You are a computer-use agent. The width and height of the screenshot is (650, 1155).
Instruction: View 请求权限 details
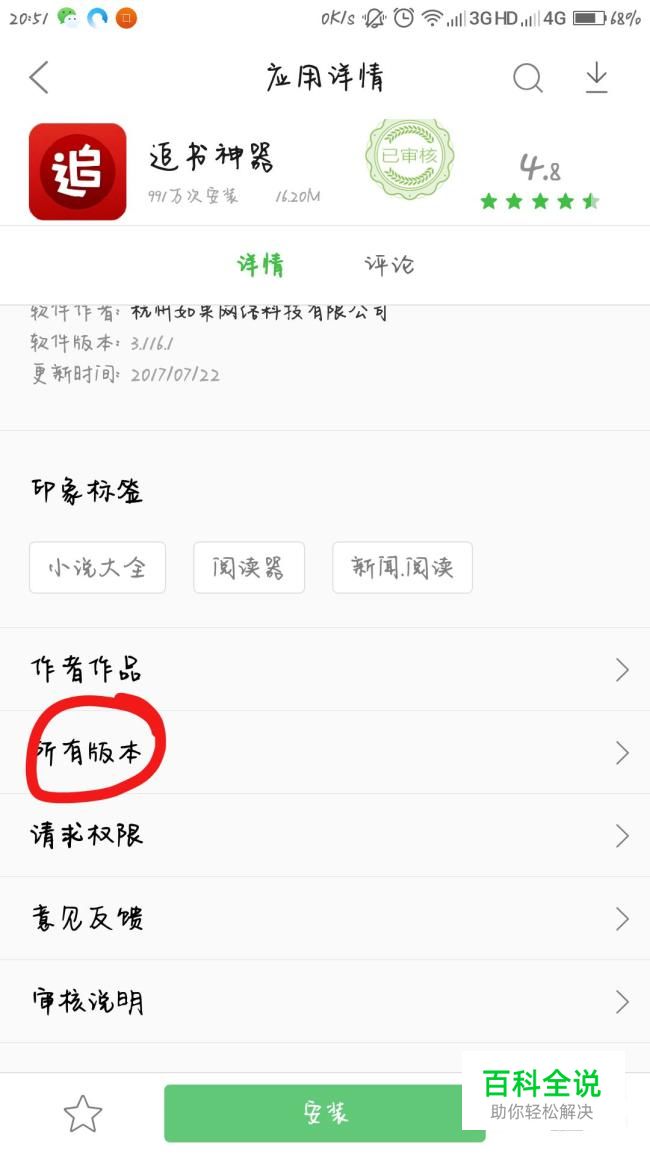(x=325, y=835)
